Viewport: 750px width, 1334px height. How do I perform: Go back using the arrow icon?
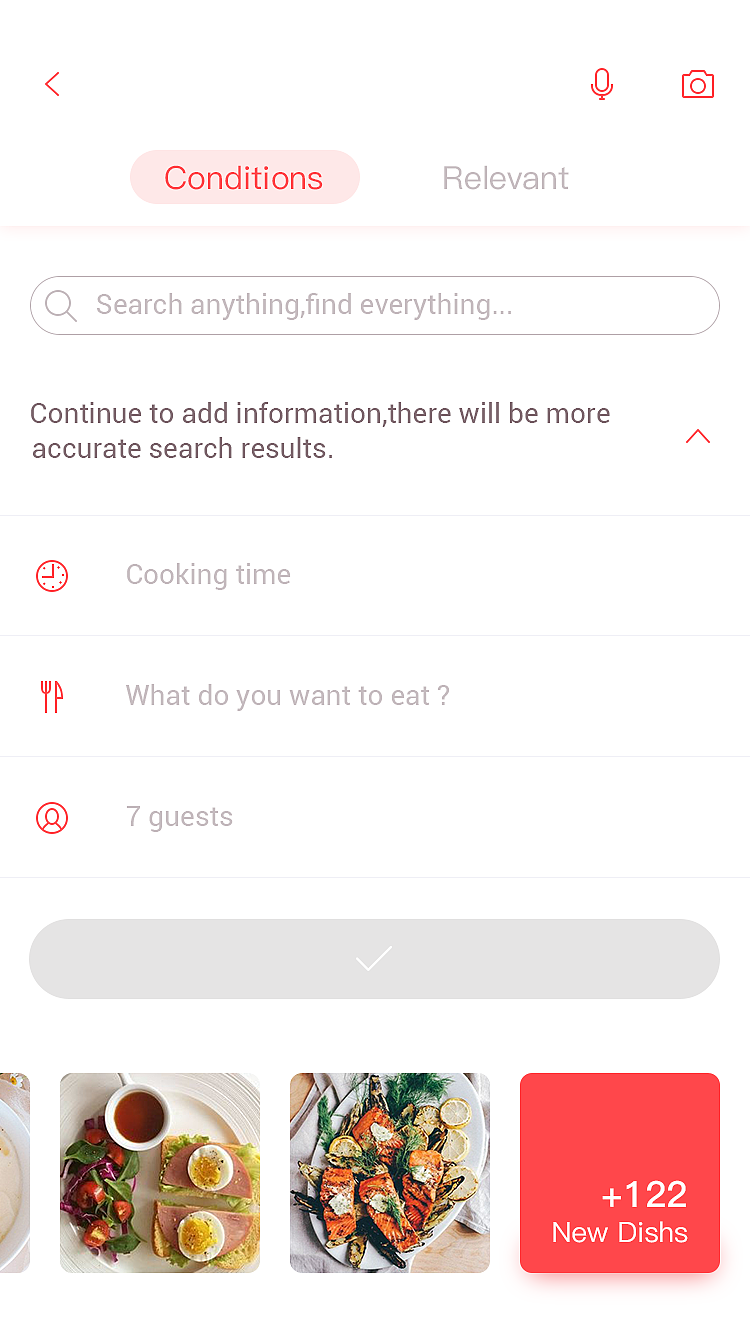pos(53,84)
